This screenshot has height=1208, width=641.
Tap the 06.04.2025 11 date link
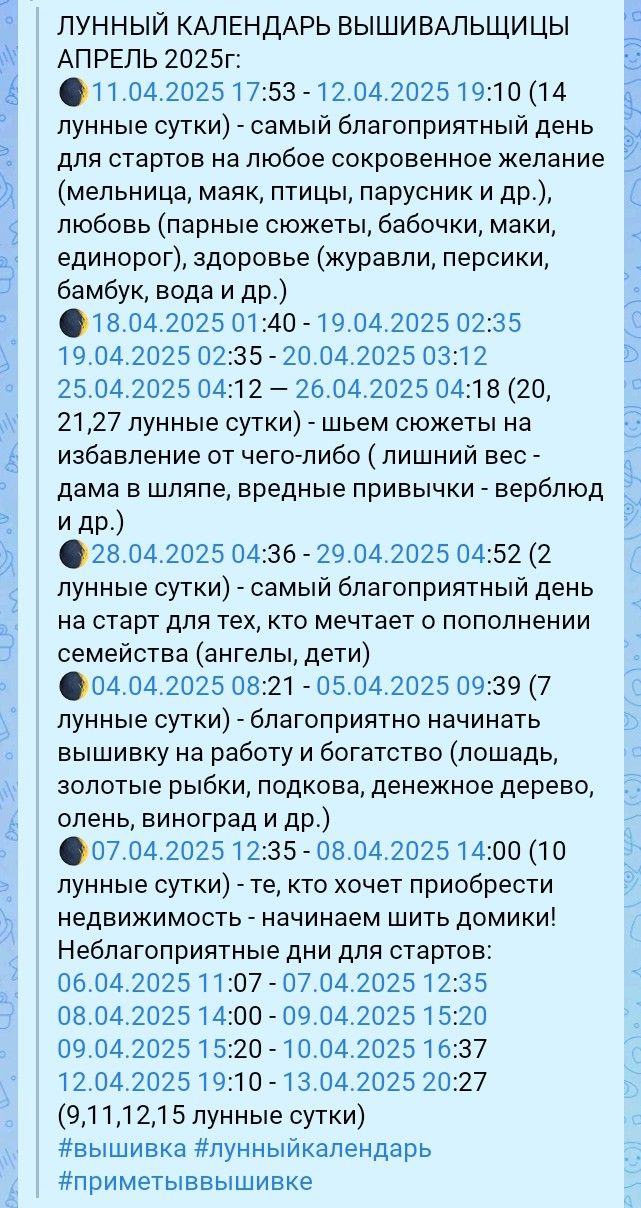click(x=143, y=983)
